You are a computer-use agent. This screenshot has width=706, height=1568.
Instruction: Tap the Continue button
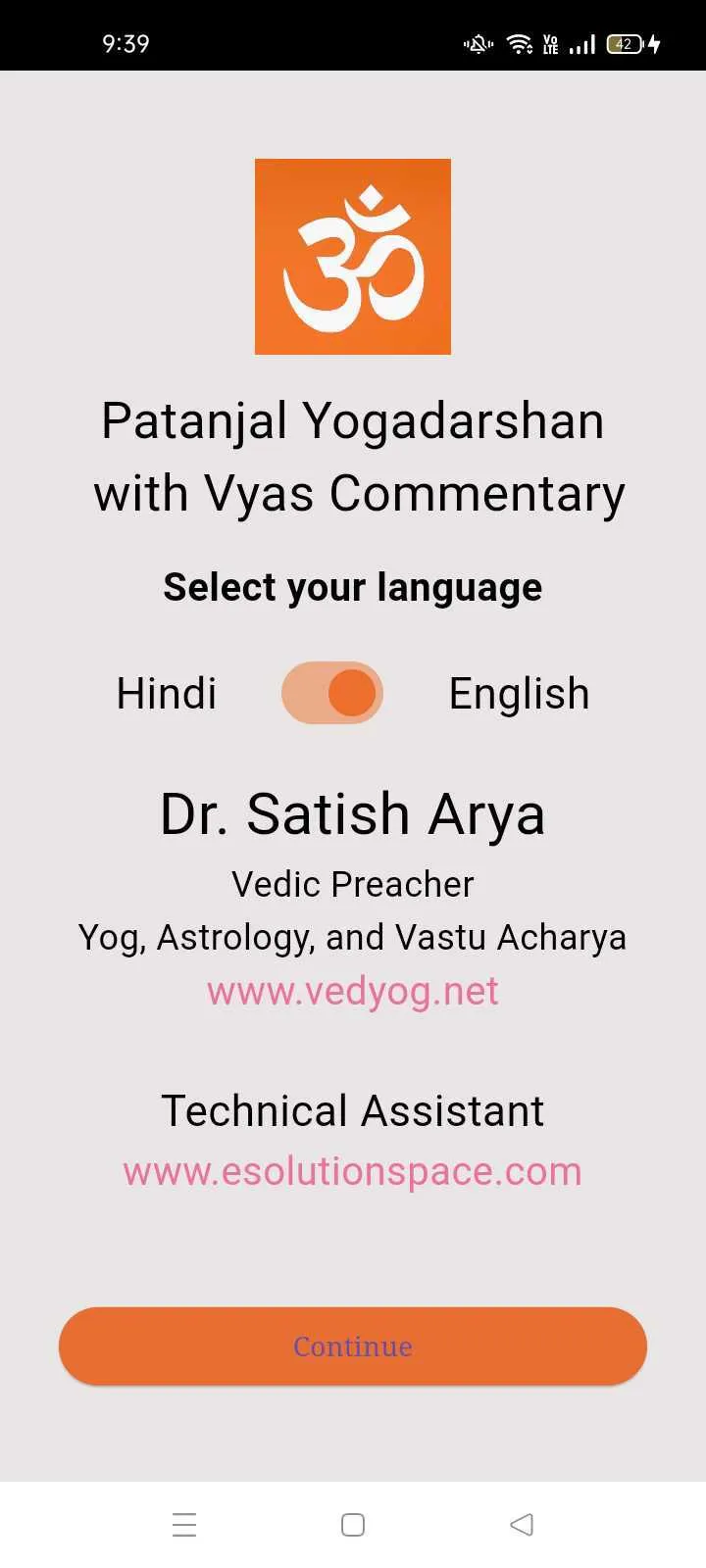(353, 1346)
